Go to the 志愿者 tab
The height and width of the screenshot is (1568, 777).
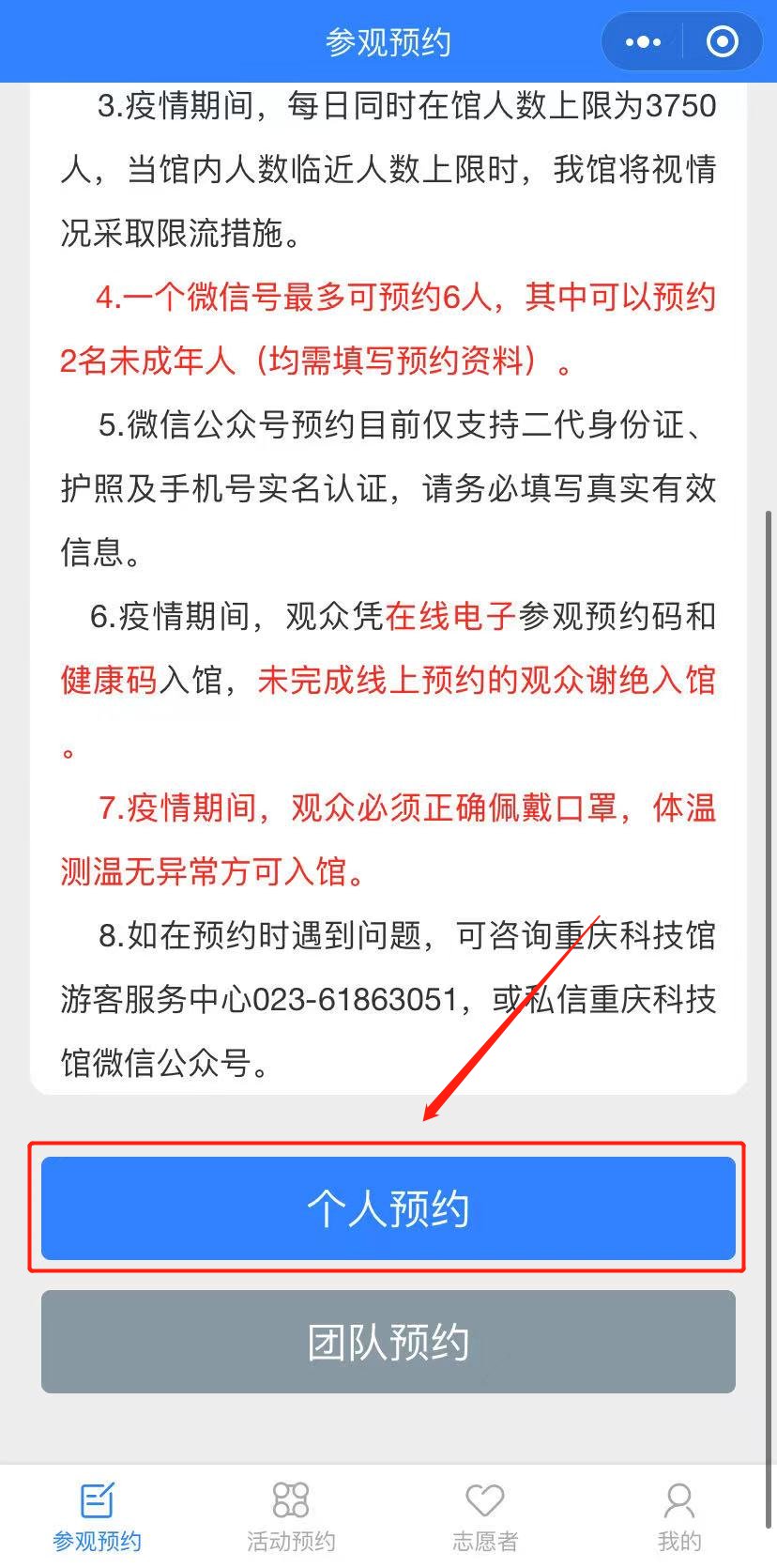(x=485, y=1515)
